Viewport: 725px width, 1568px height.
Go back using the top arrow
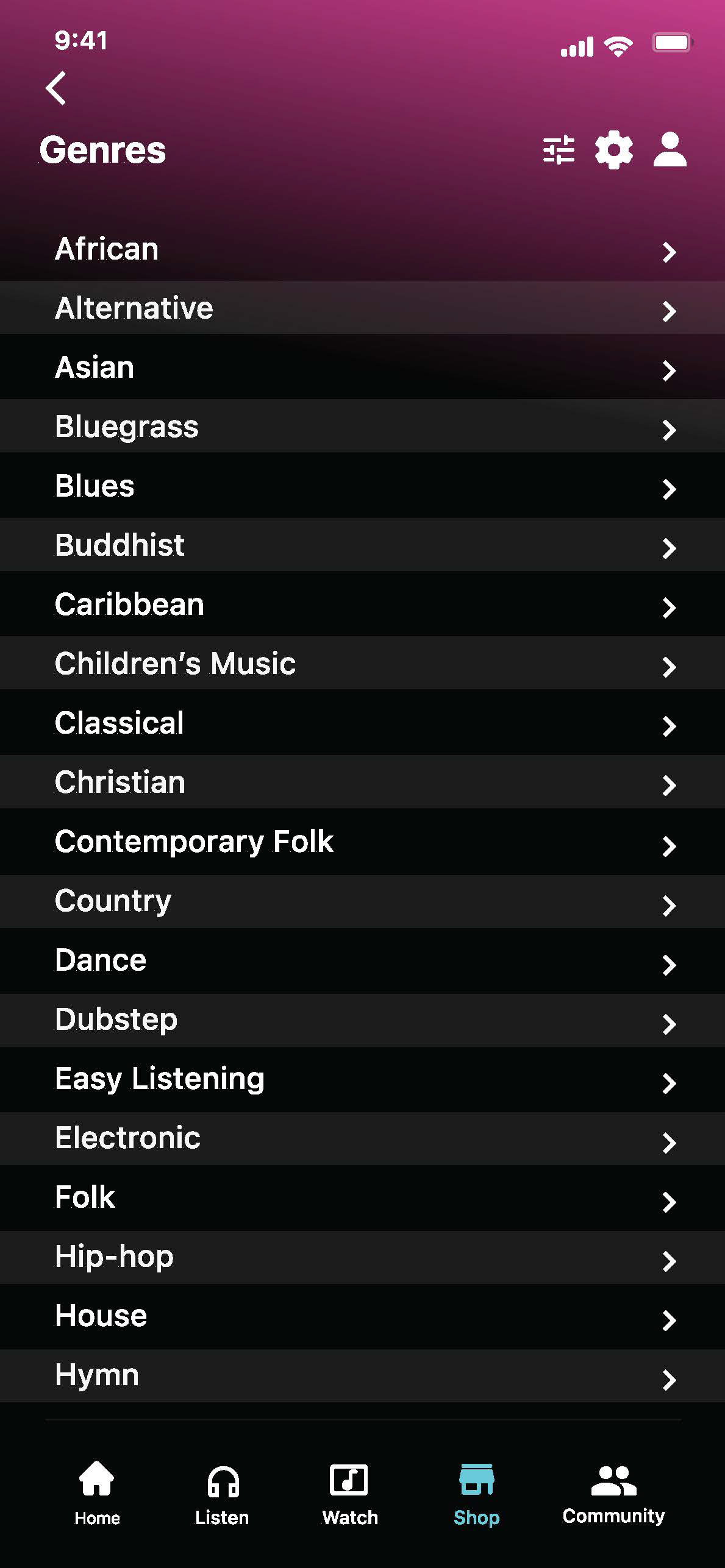tap(56, 88)
